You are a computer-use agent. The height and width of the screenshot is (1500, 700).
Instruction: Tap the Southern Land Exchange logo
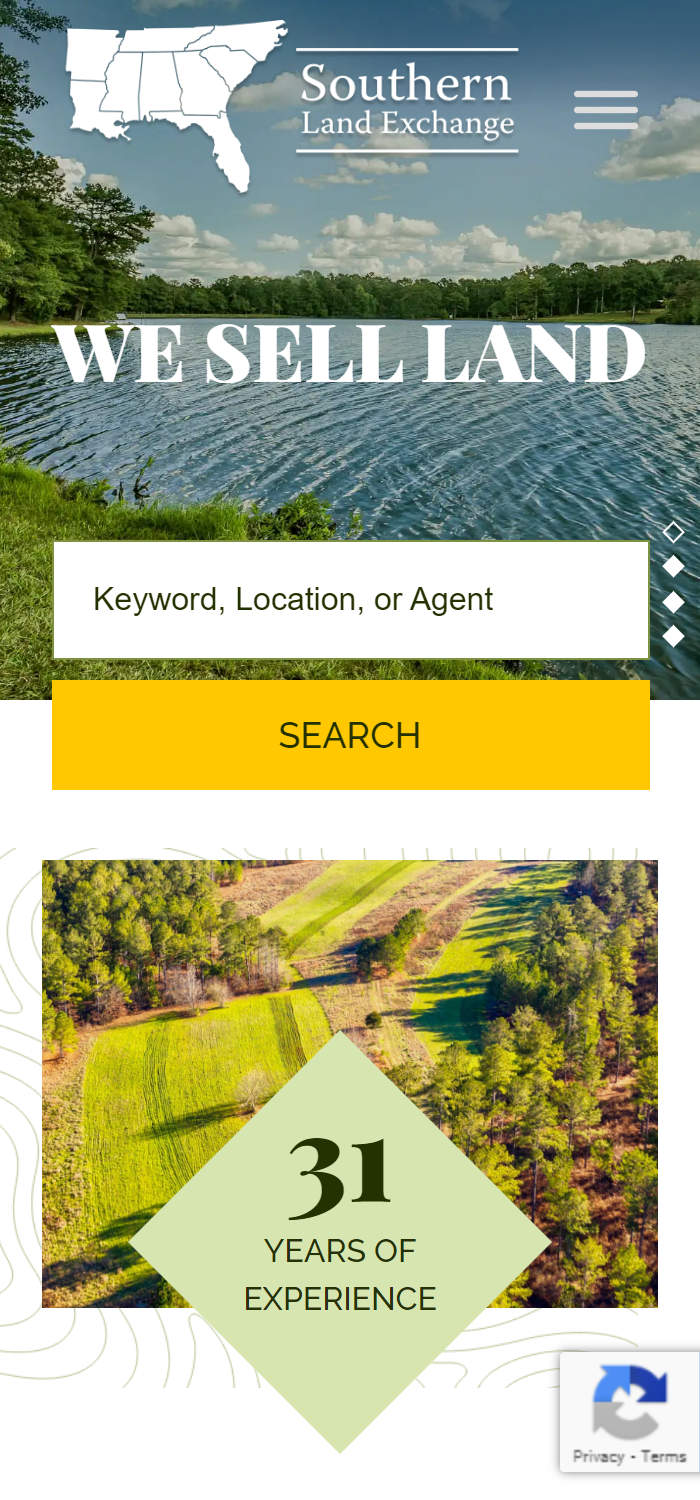292,104
